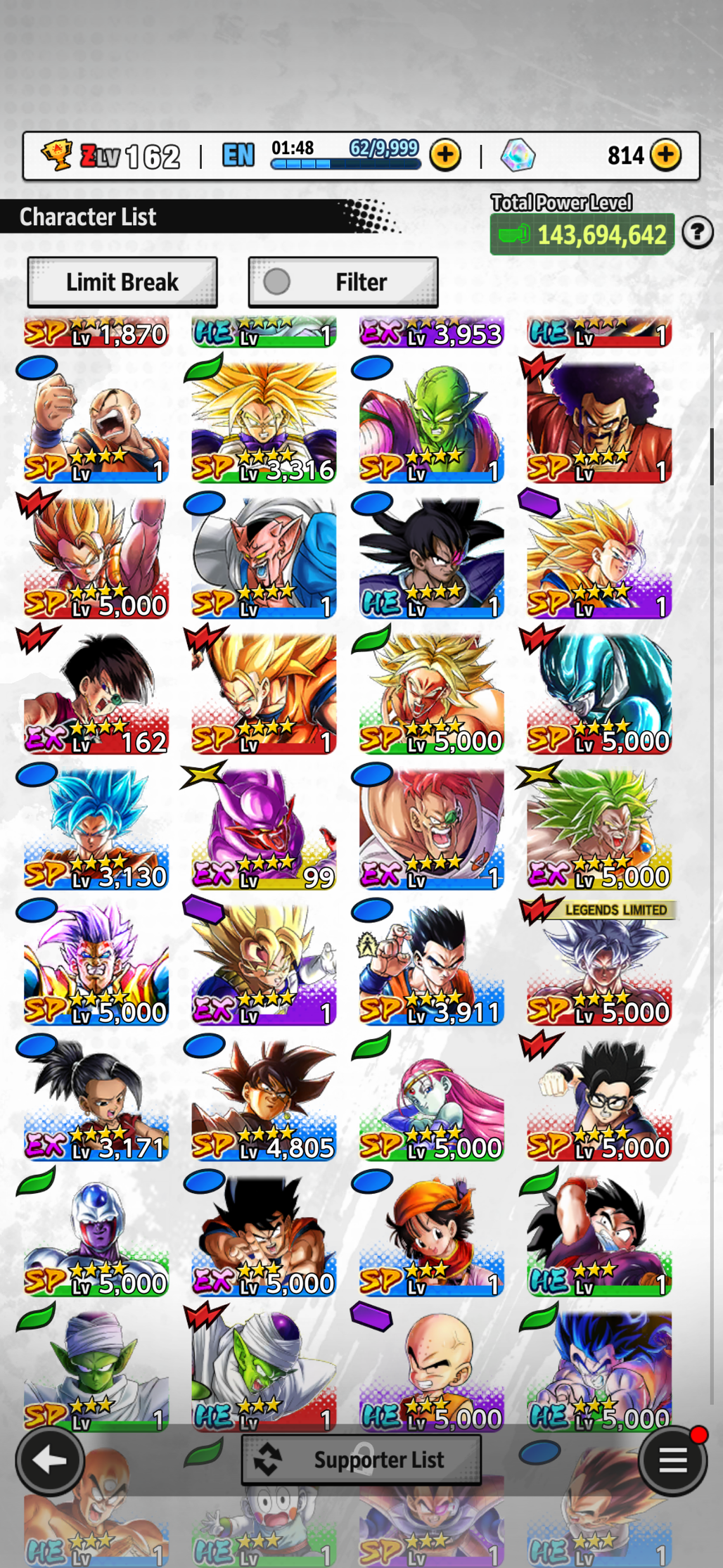Open Goku Black at level 4,805
Image resolution: width=723 pixels, height=1568 pixels.
264,1099
